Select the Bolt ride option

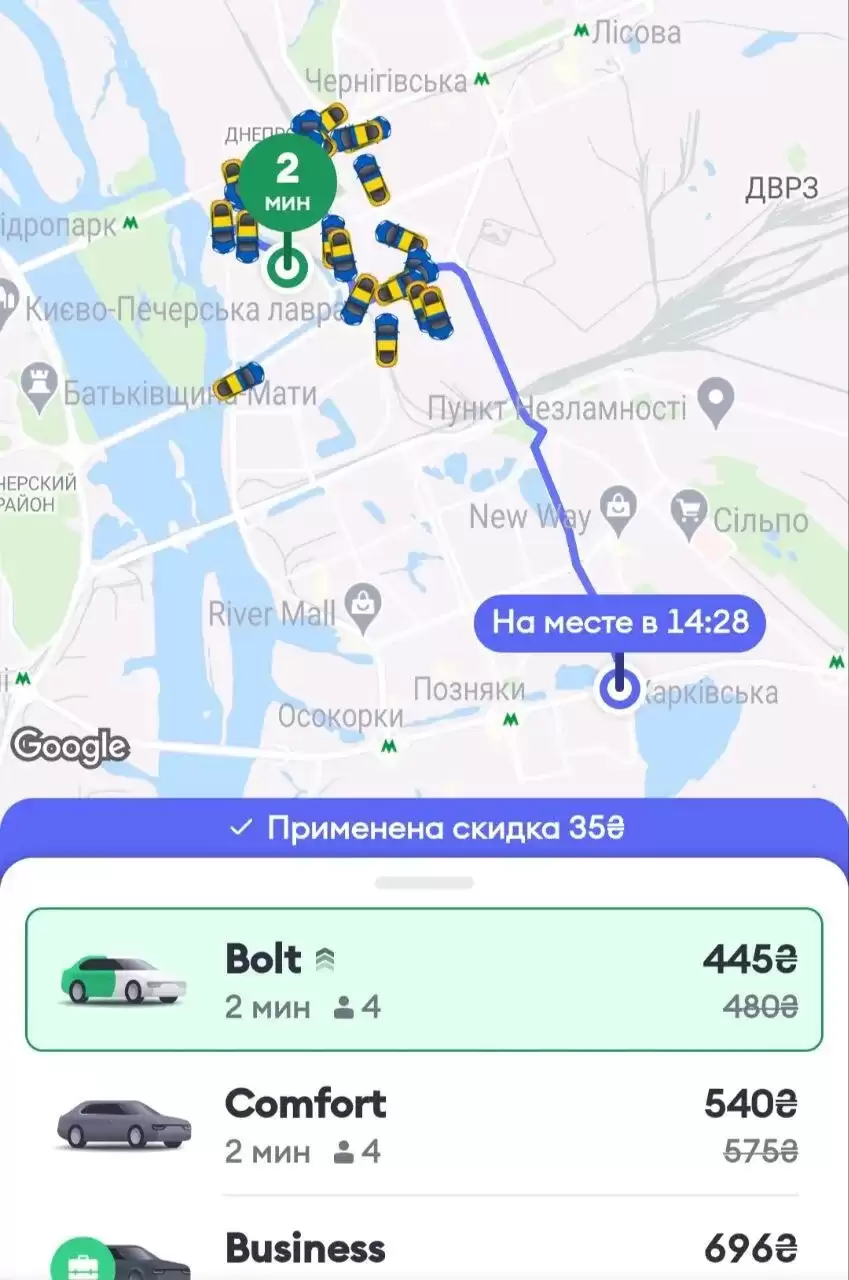click(424, 979)
